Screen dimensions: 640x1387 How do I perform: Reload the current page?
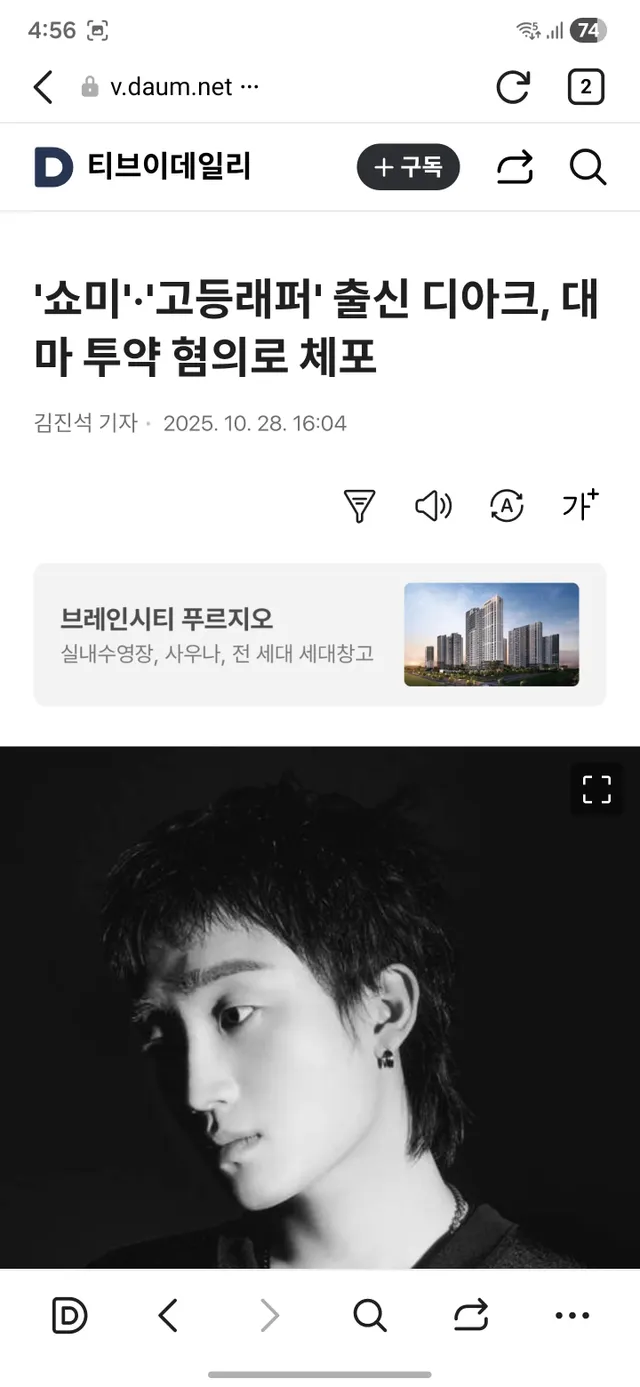coord(513,87)
